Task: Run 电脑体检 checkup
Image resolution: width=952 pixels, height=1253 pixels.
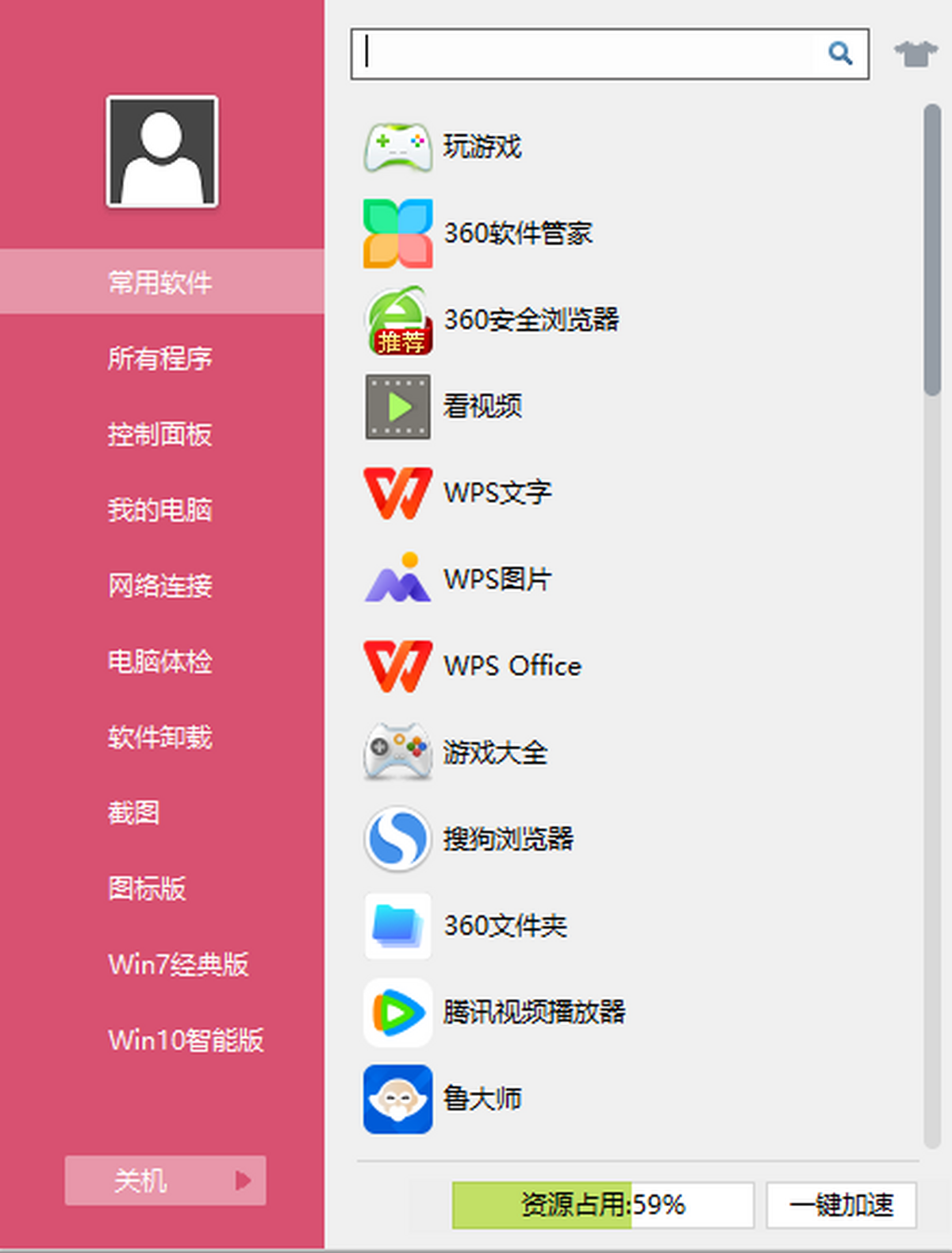Action: coord(160,661)
